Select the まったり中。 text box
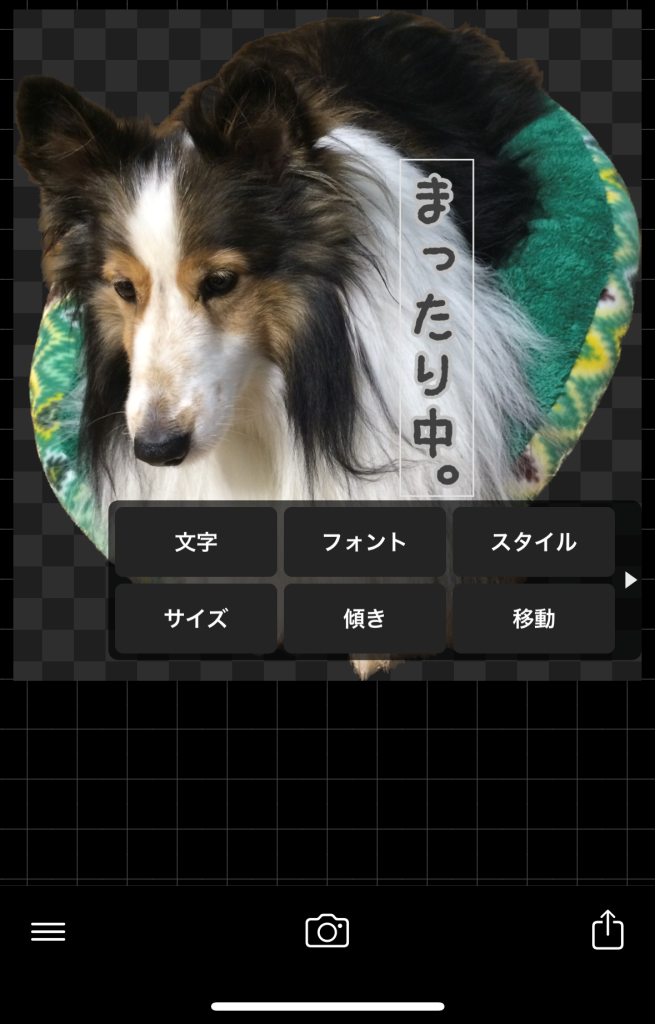The width and height of the screenshot is (655, 1024). 437,328
